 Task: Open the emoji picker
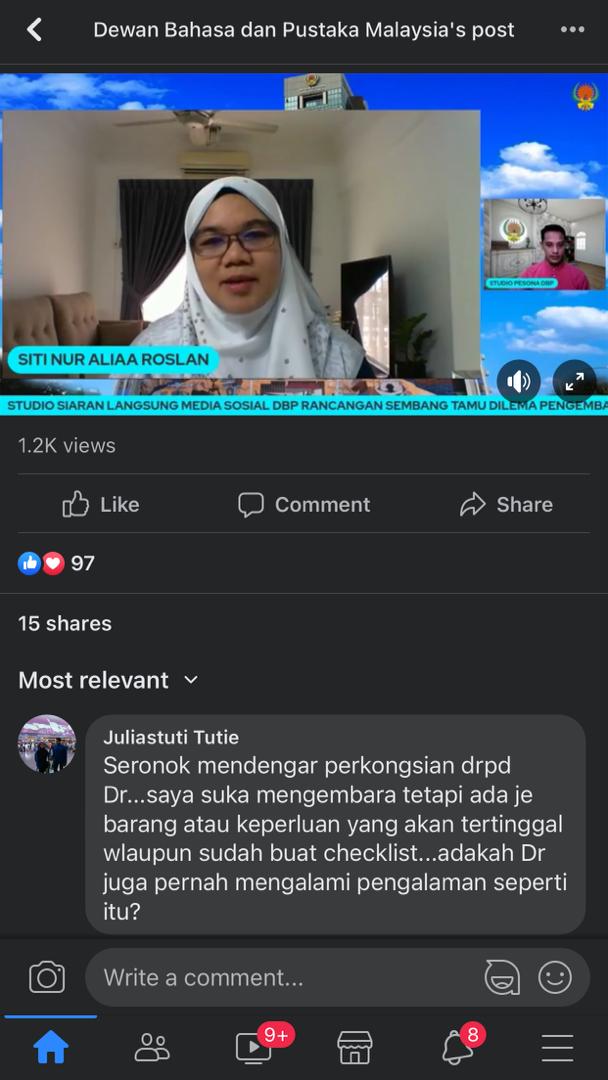[x=555, y=977]
